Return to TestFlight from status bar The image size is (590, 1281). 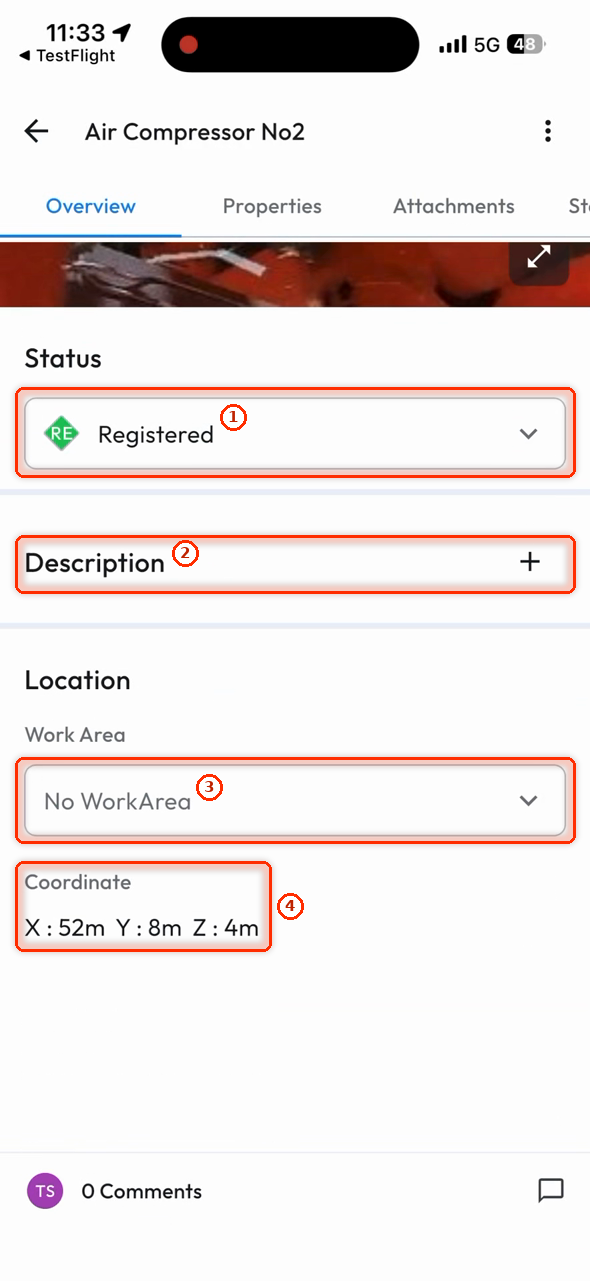[x=67, y=56]
